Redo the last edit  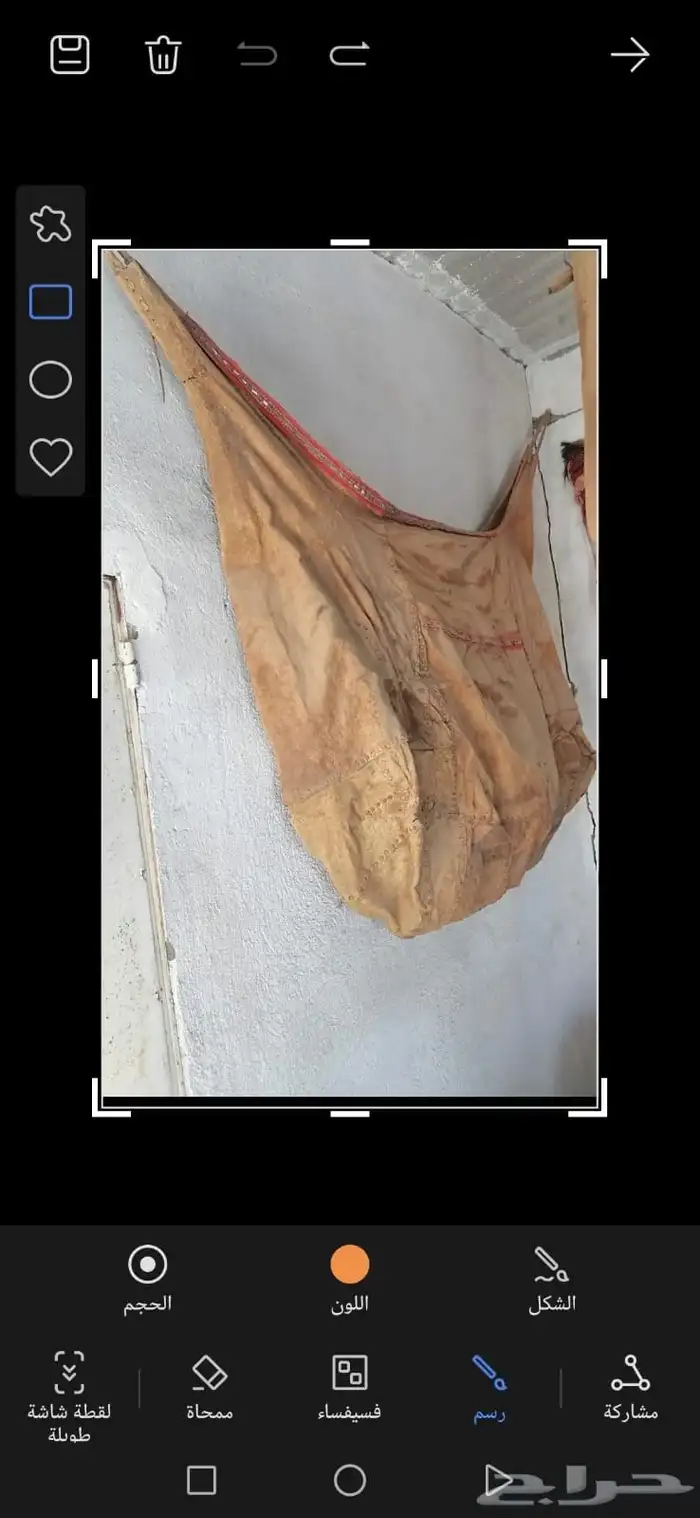tap(349, 54)
